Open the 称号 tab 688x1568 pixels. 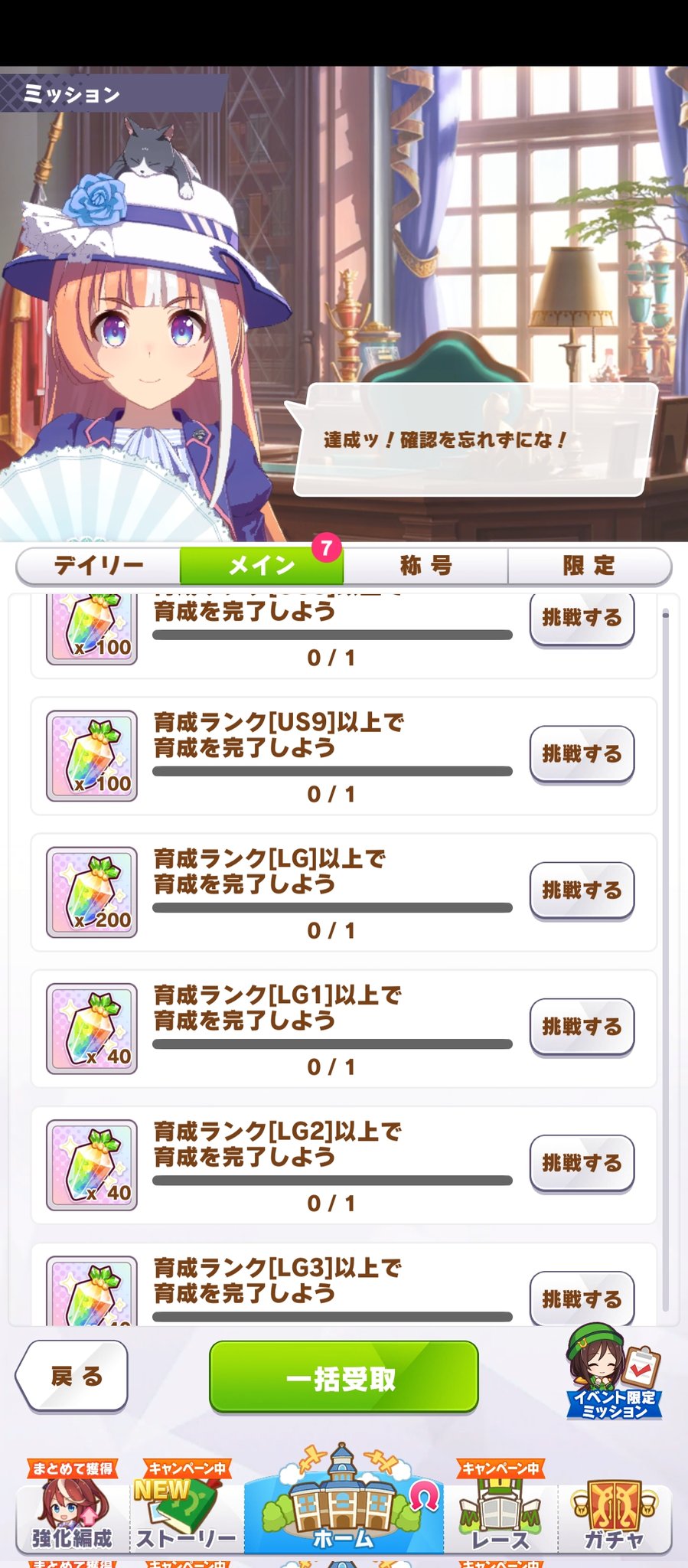426,566
